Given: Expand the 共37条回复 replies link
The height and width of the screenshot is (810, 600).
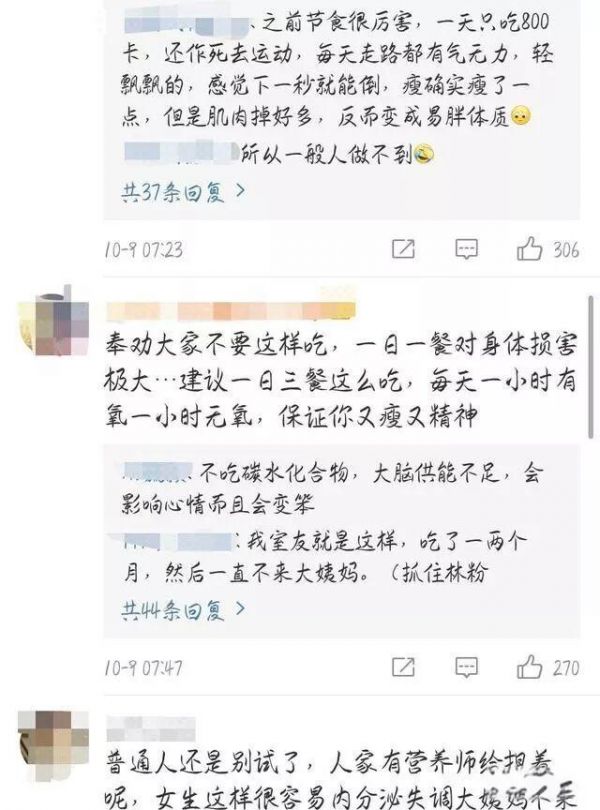Looking at the screenshot, I should 182,189.
